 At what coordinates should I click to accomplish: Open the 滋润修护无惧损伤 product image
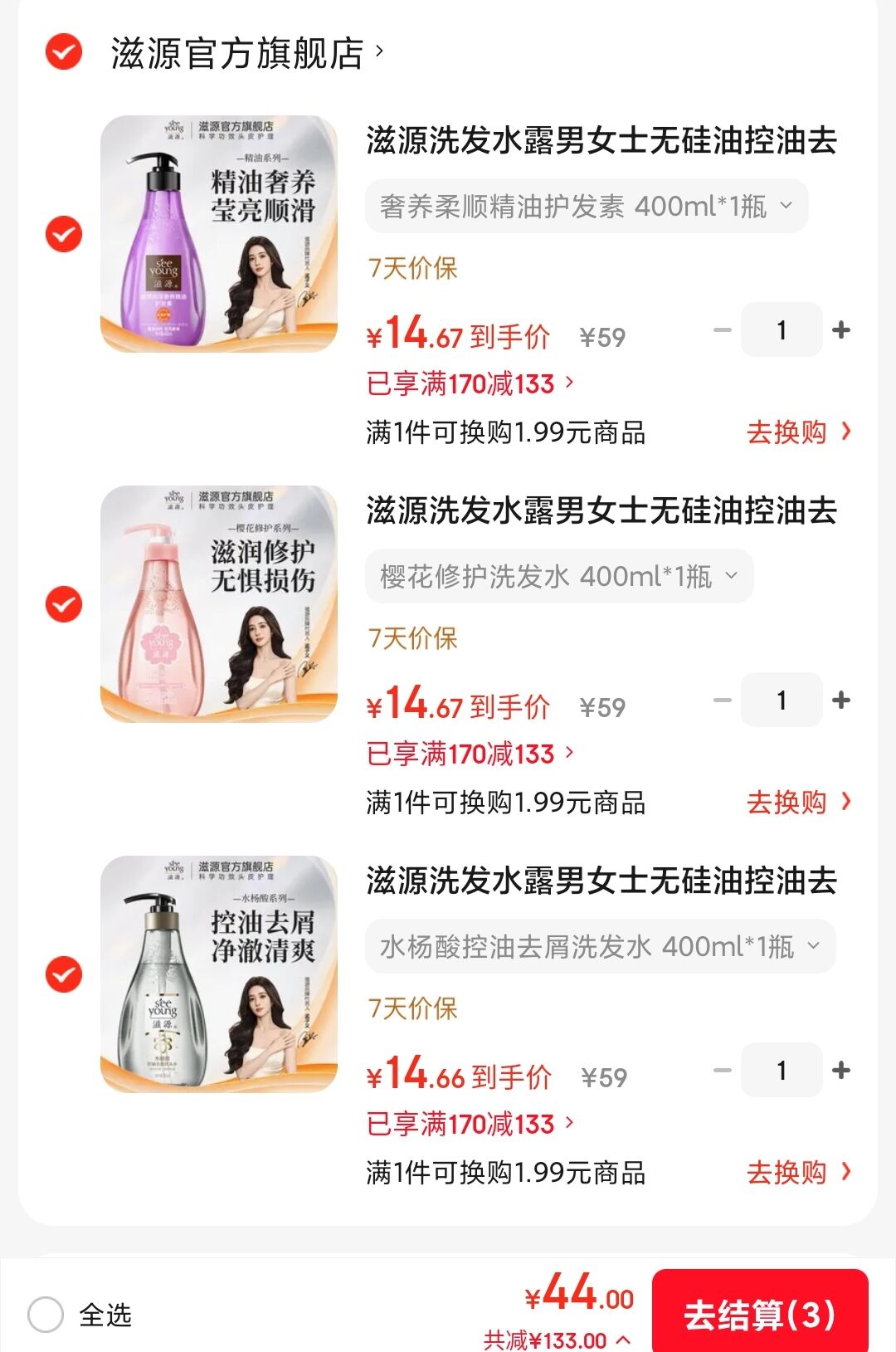(x=219, y=604)
